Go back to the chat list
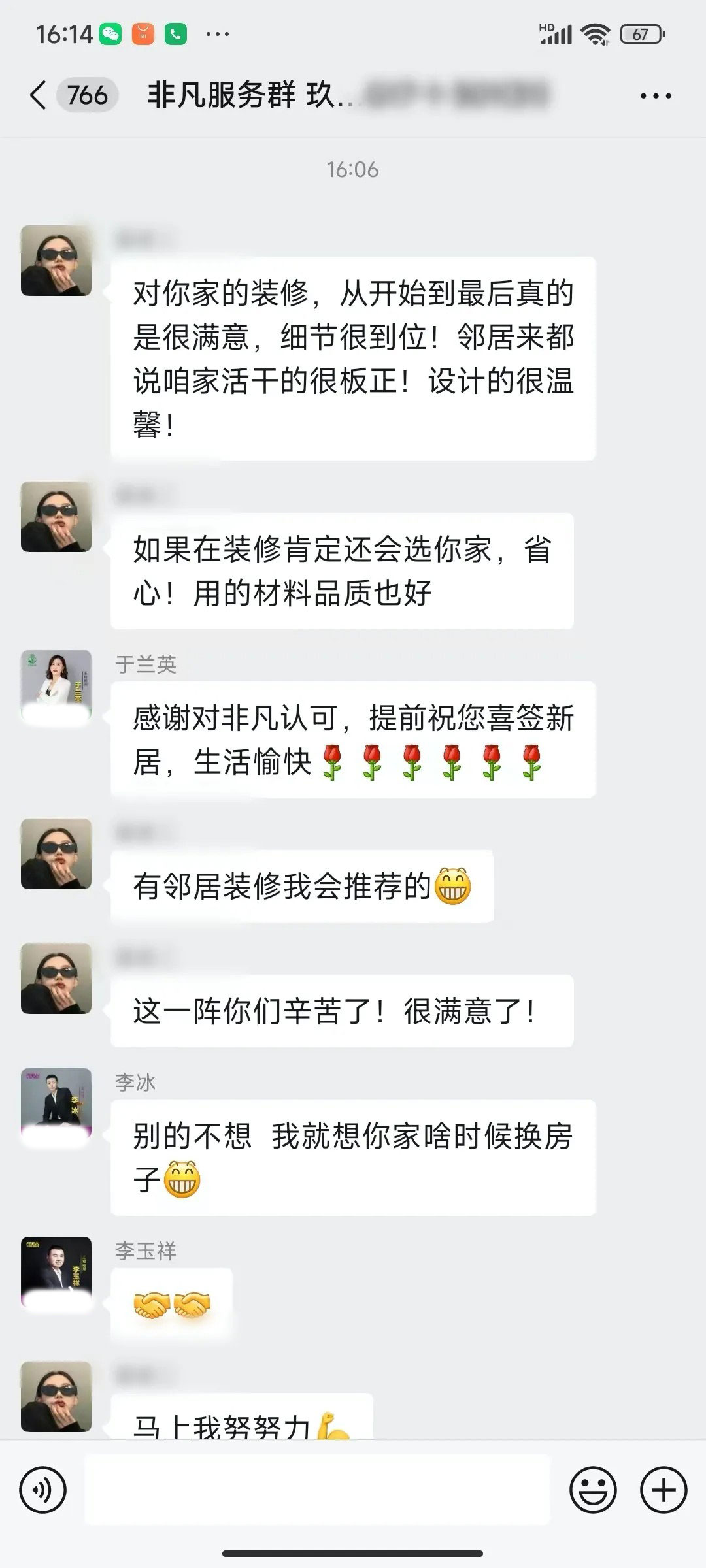The image size is (706, 1568). 39,95
